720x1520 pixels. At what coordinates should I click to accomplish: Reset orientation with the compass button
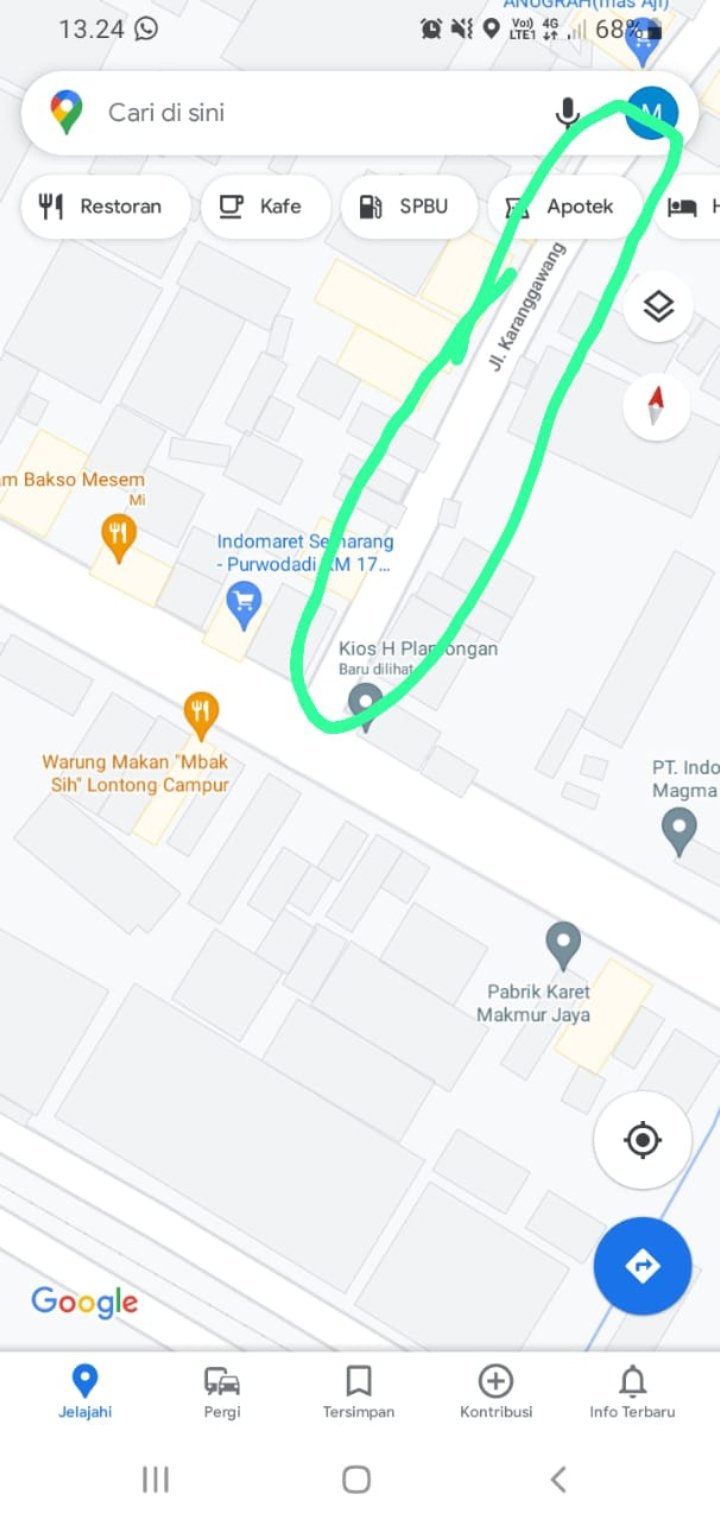(656, 406)
